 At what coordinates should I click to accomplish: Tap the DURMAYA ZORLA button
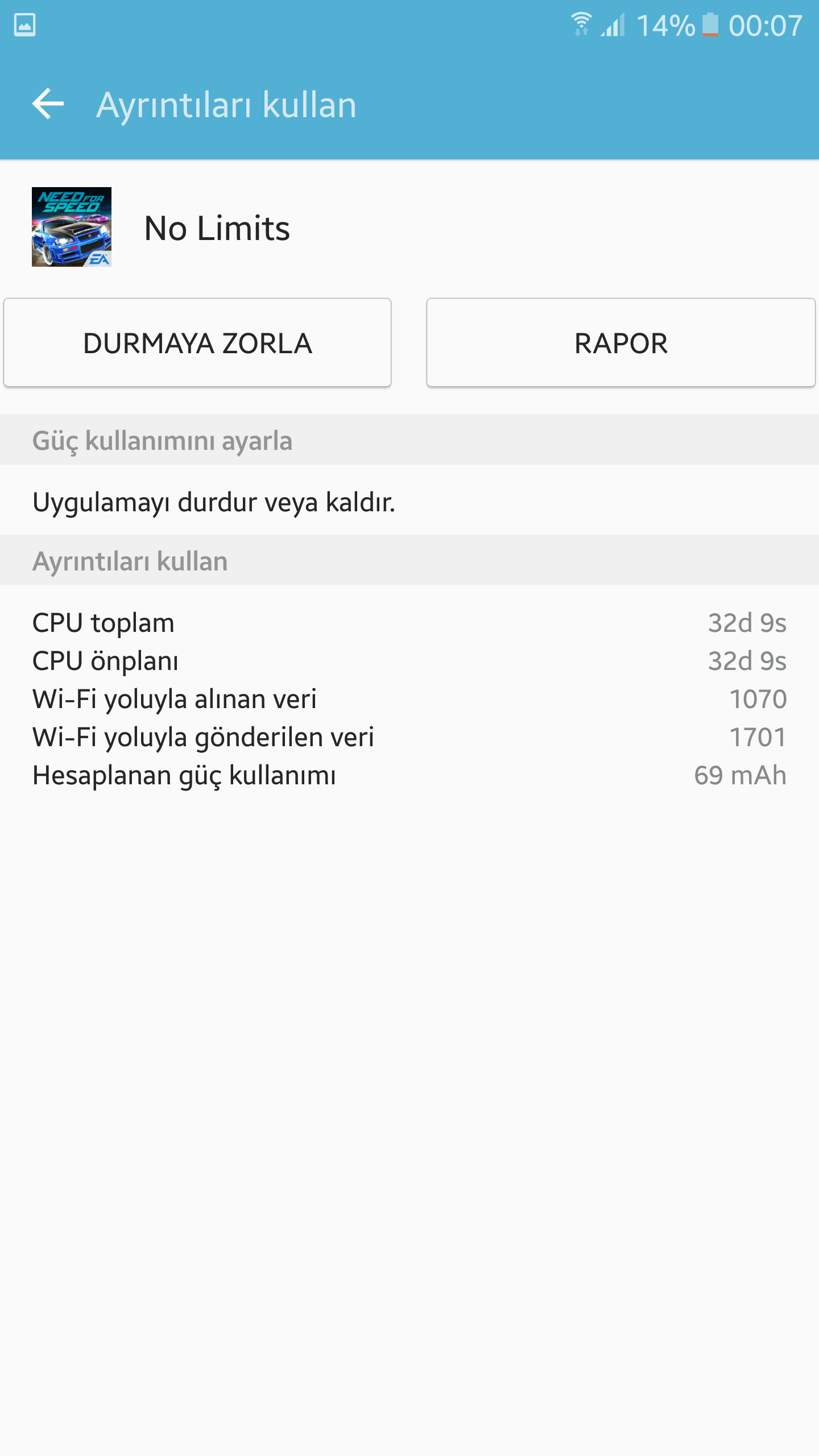197,342
